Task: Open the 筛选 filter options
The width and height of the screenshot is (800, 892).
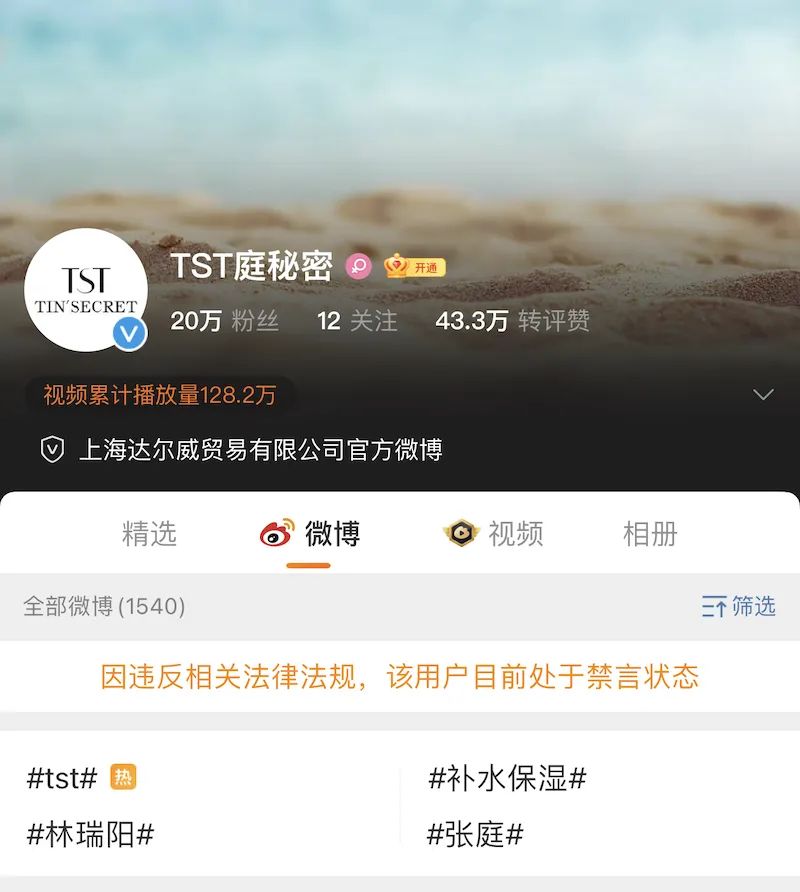Action: click(x=739, y=606)
